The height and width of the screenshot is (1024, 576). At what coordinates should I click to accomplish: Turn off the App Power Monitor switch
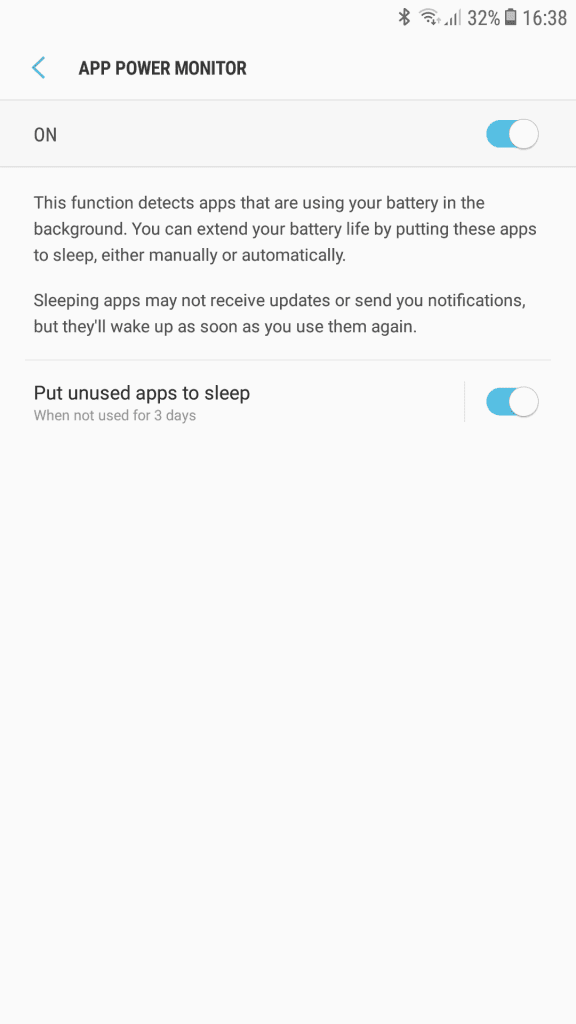(x=512, y=135)
